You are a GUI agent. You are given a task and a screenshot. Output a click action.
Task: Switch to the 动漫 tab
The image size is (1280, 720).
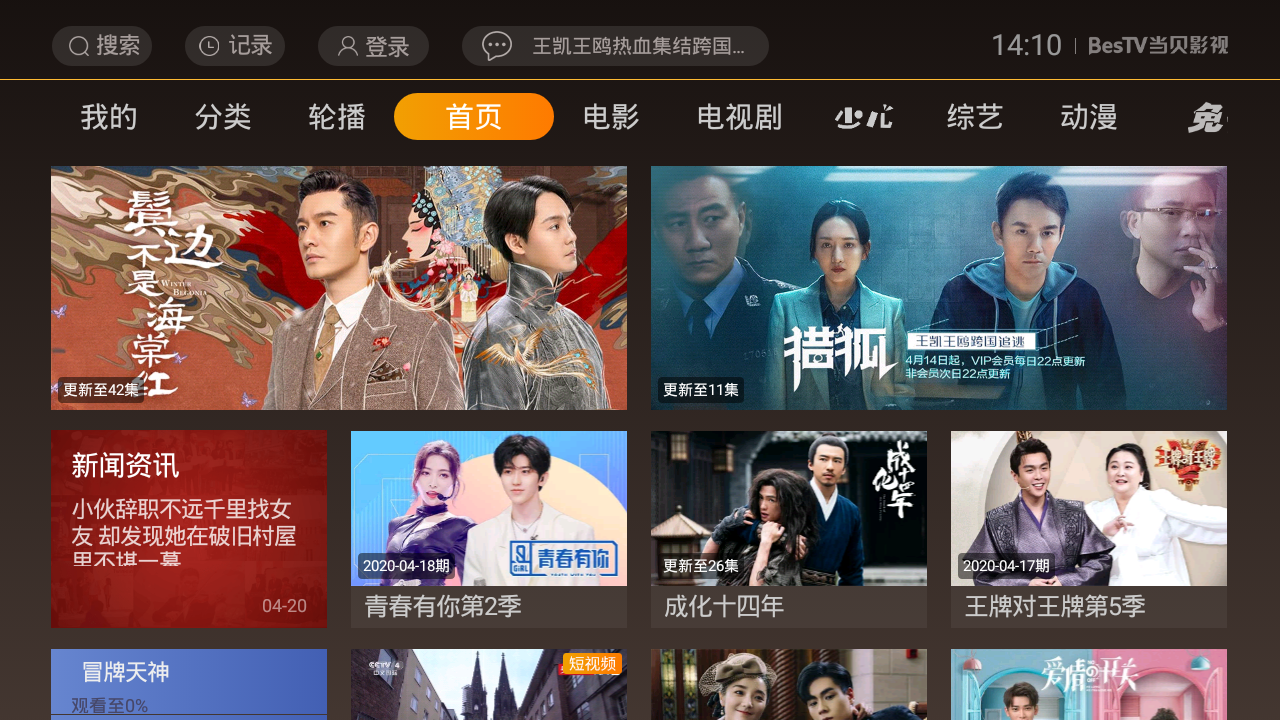tap(1089, 117)
